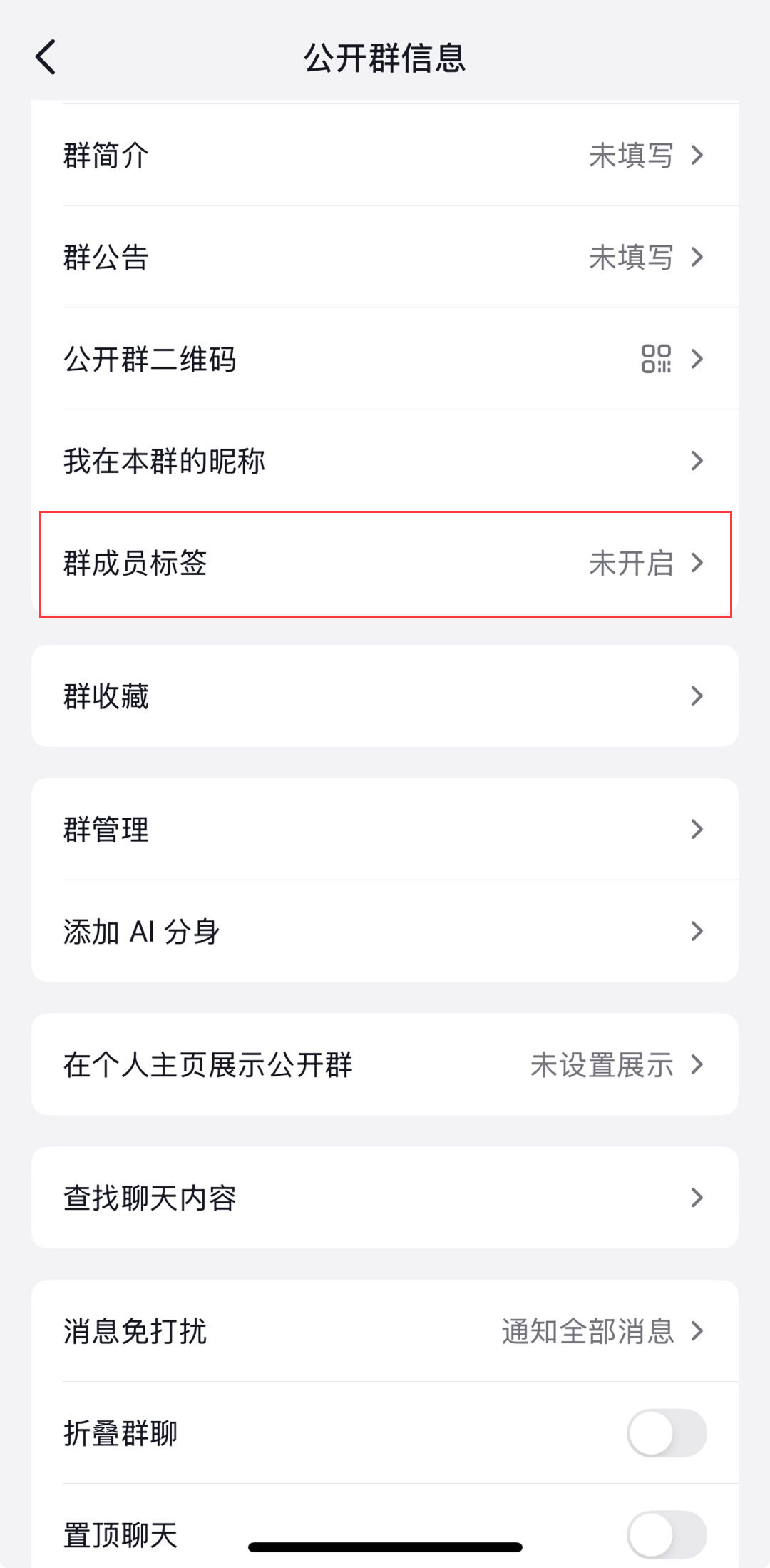This screenshot has width=770, height=1568.
Task: Toggle 折叠群聊 switch
Action: point(666,1432)
